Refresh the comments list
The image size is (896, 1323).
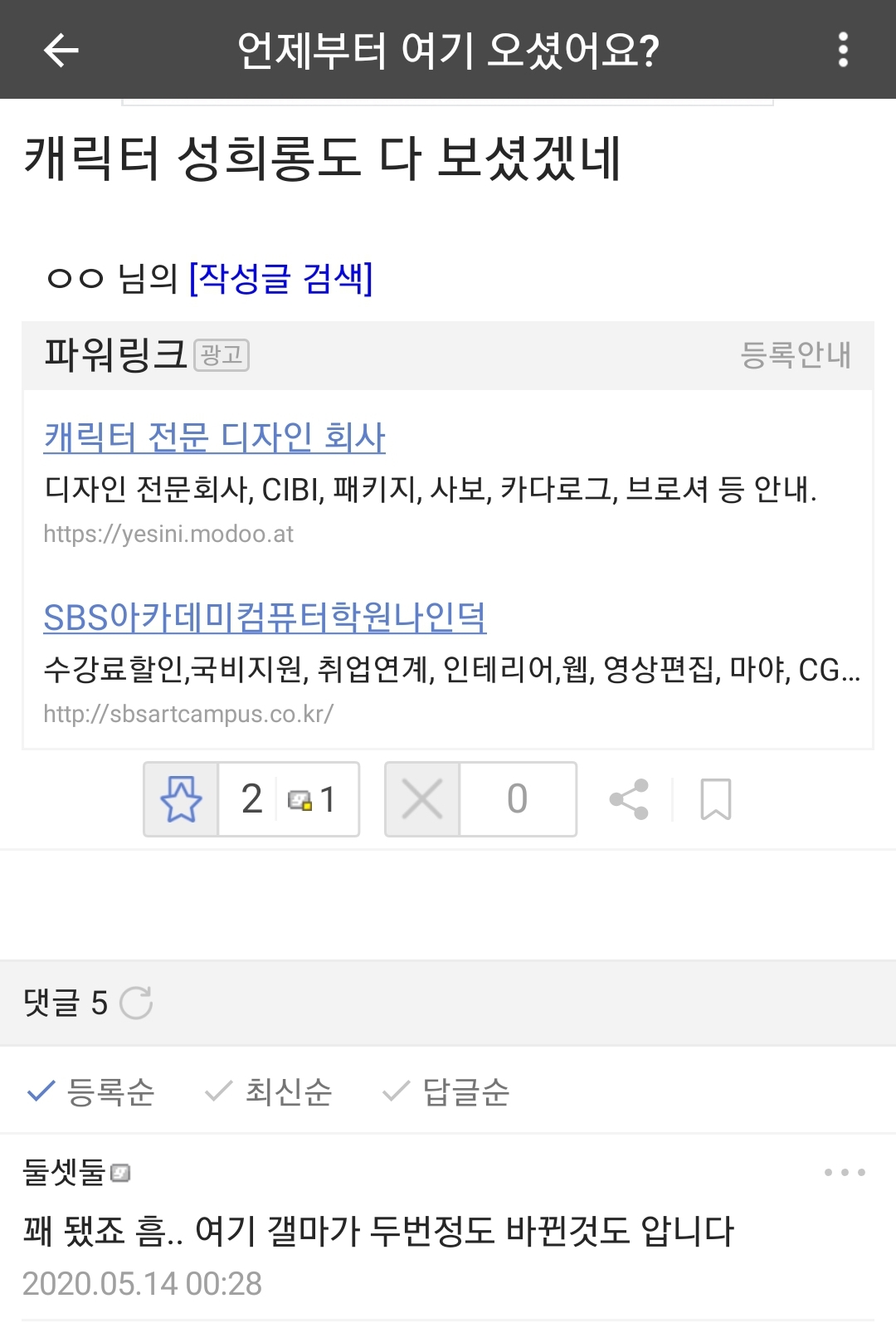[136, 1003]
